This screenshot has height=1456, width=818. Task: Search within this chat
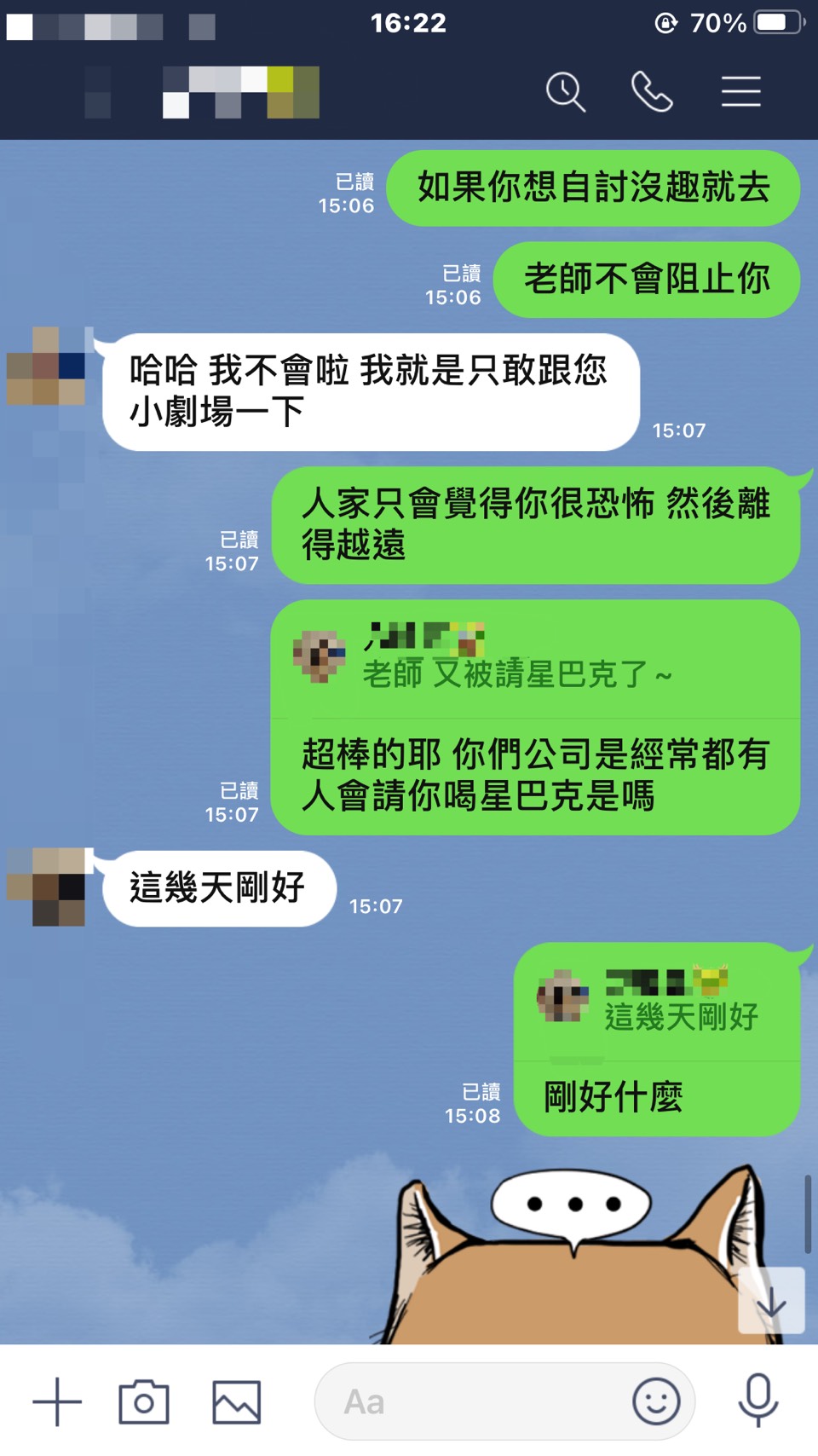[566, 92]
